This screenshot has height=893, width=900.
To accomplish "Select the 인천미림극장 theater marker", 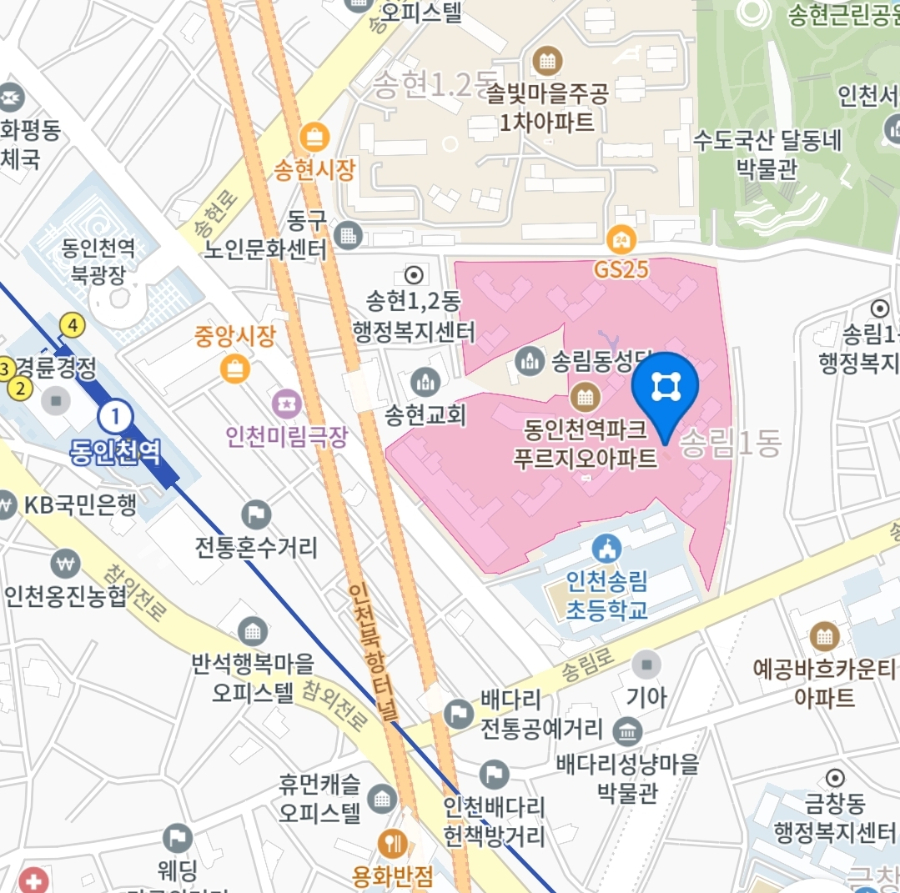I will [286, 402].
